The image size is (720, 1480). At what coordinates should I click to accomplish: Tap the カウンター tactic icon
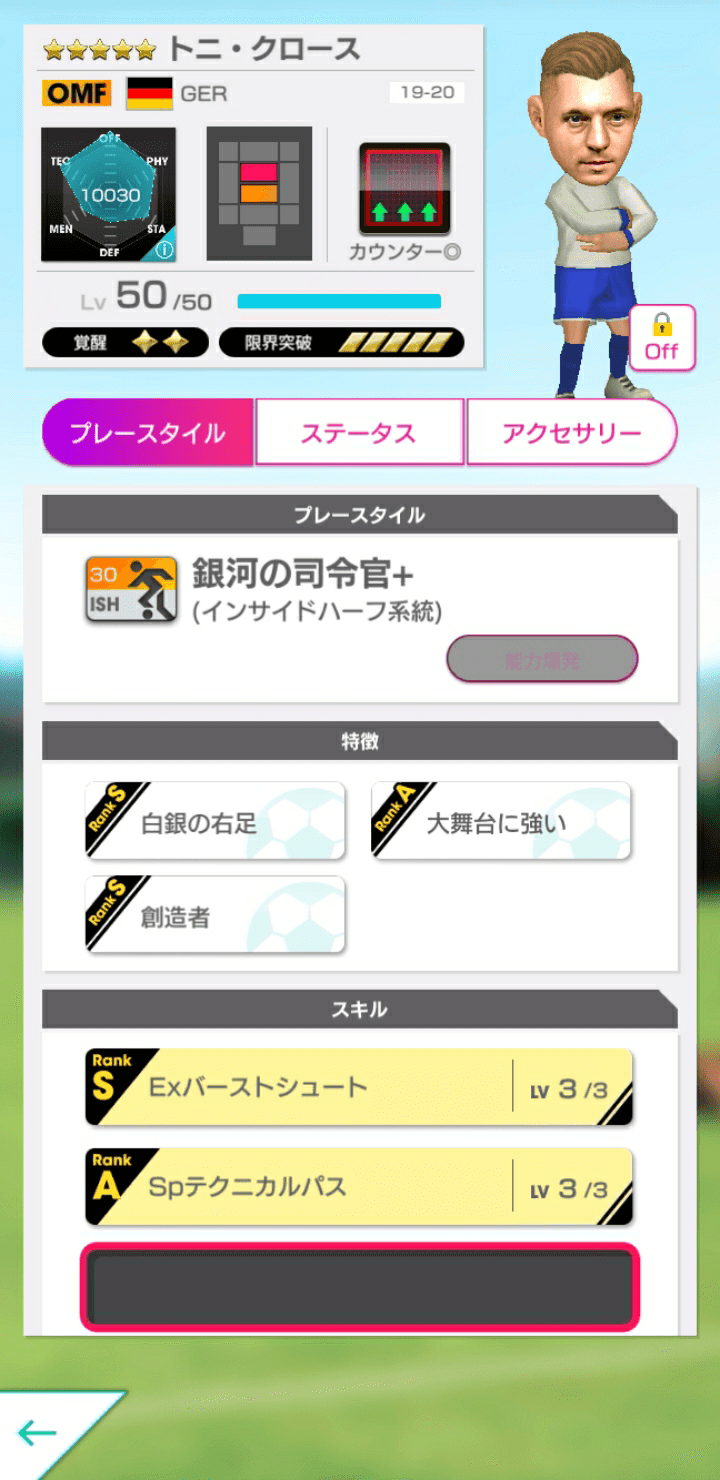coord(404,190)
